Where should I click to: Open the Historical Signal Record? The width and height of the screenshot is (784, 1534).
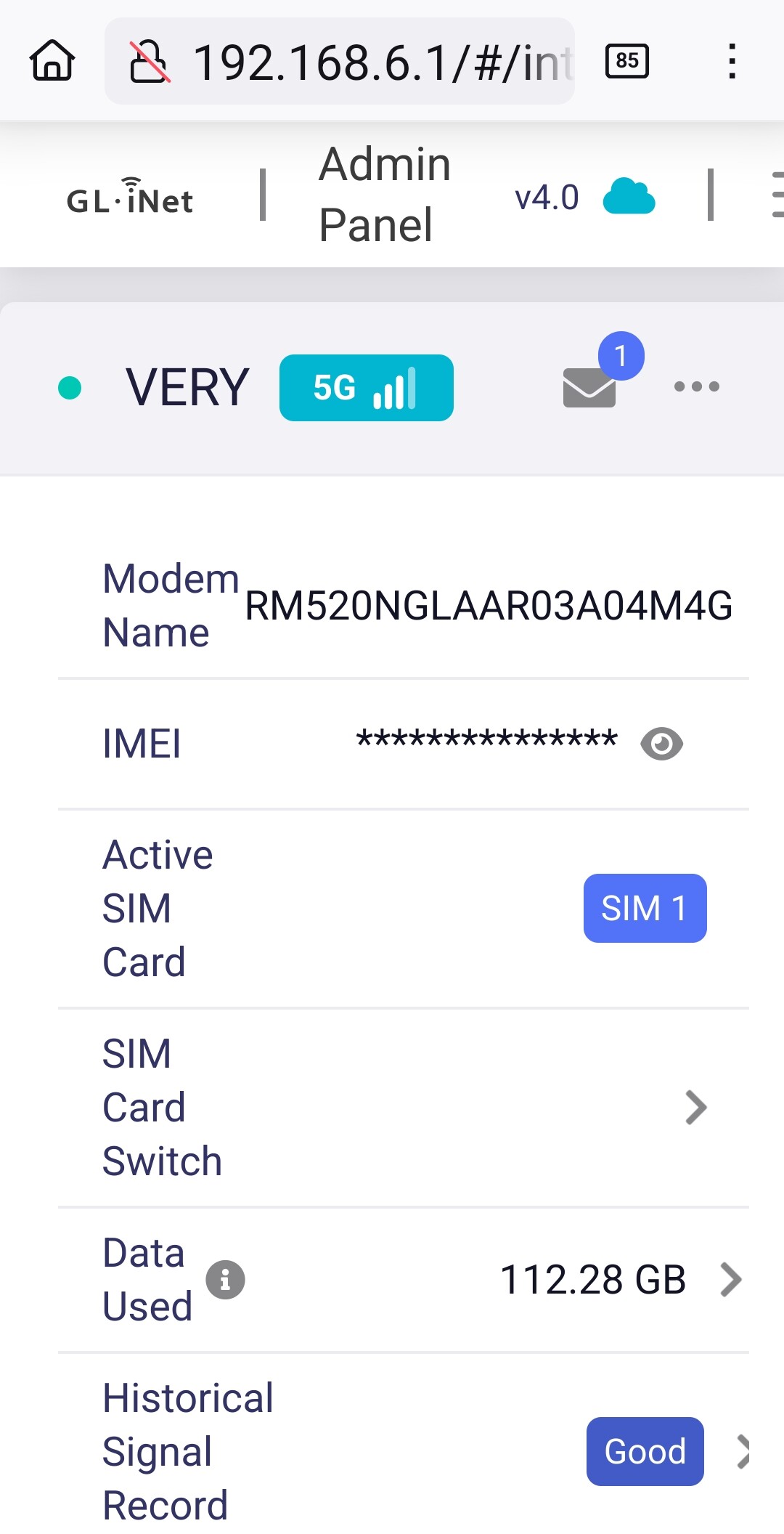coord(404,1451)
